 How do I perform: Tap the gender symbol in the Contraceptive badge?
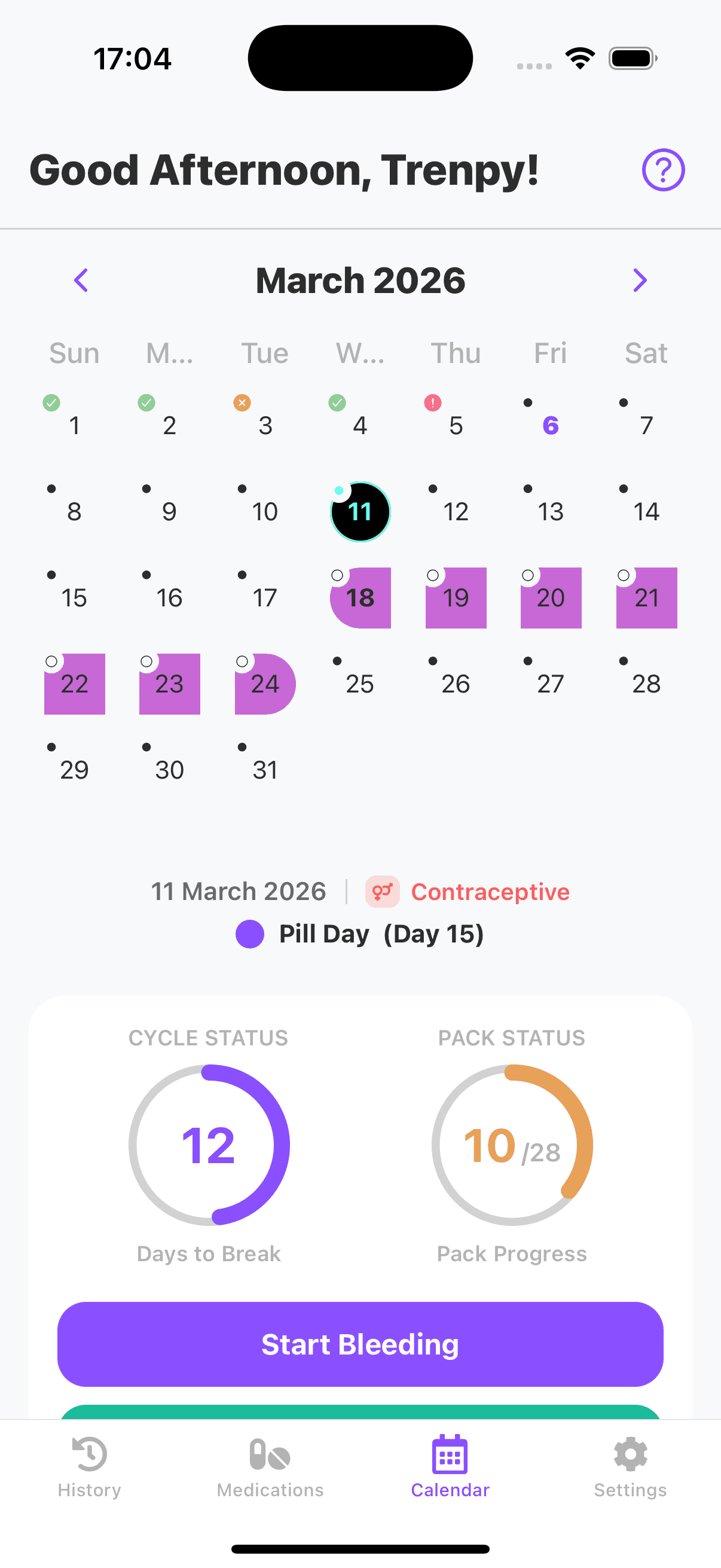[x=382, y=891]
